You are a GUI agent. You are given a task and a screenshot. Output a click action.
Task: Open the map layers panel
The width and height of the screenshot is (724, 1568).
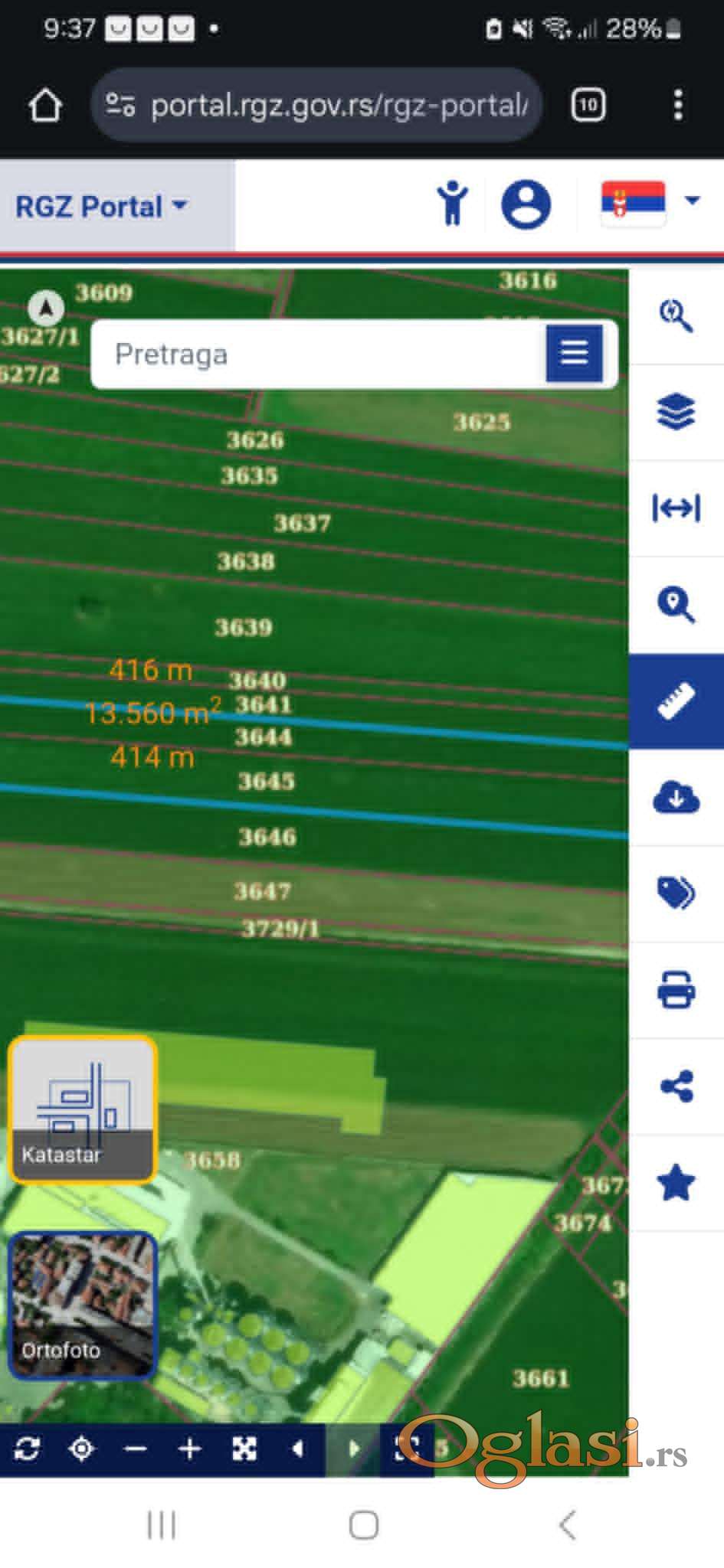tap(676, 412)
